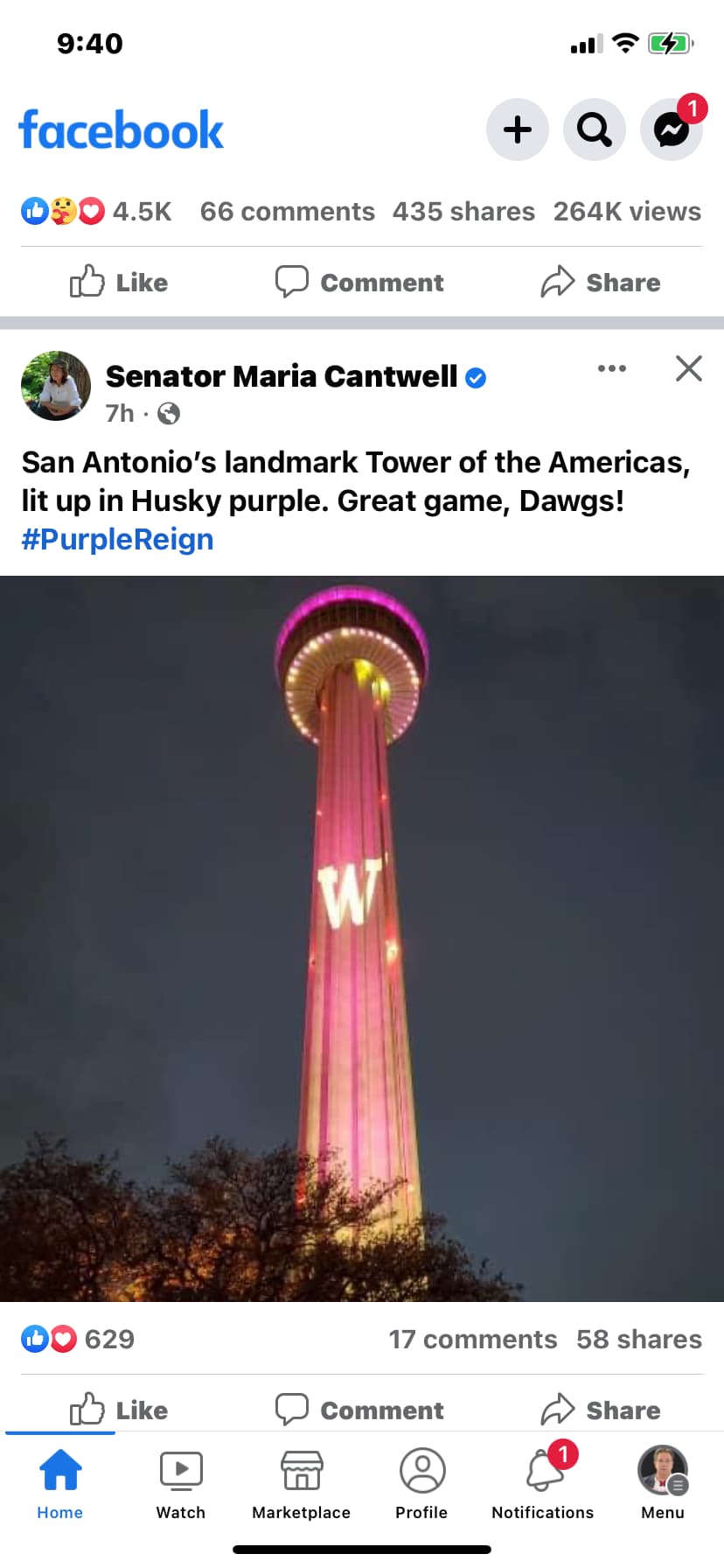Open the #PurpleReign hashtag
The height and width of the screenshot is (1568, 724).
(x=117, y=539)
